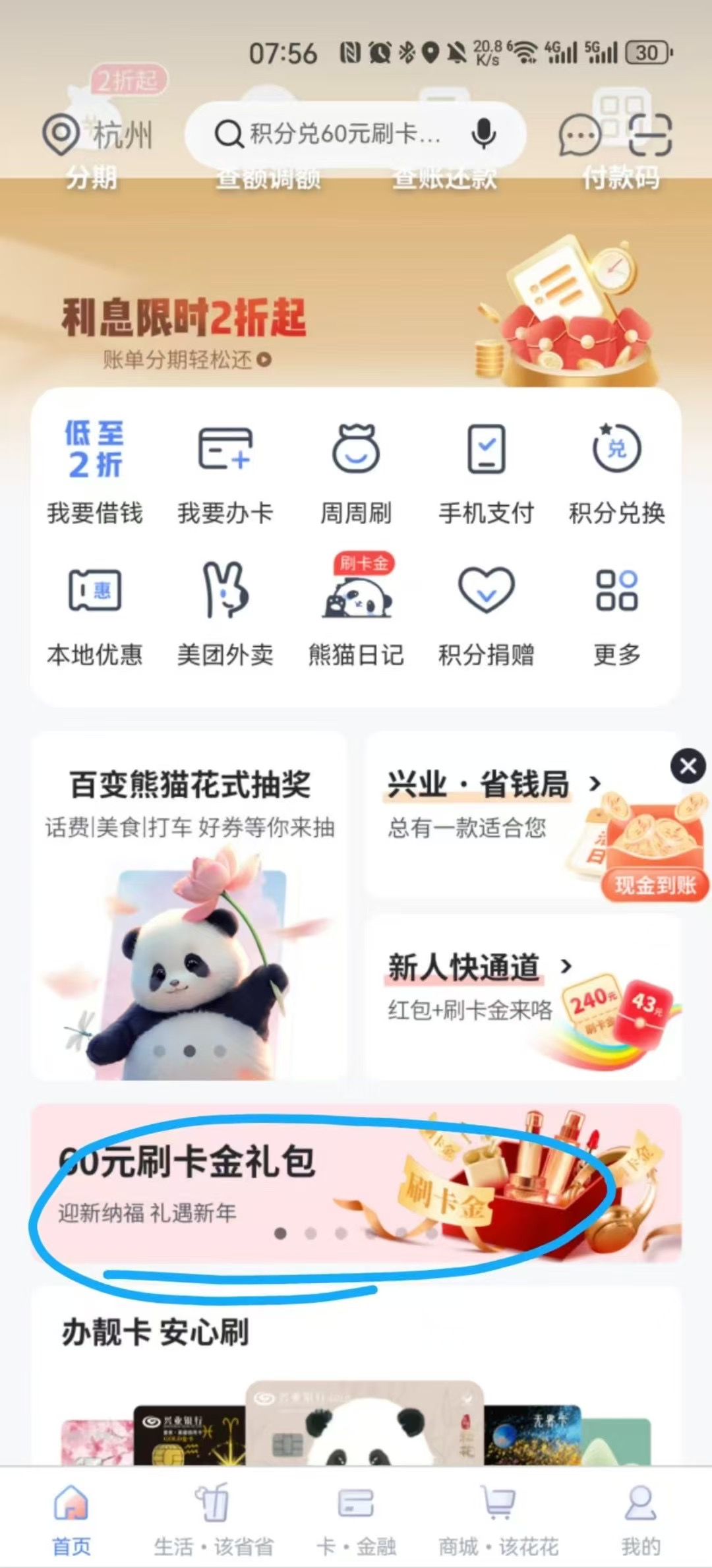Open the 杭州 city location selector
Viewport: 712px width, 1568px height.
click(99, 135)
